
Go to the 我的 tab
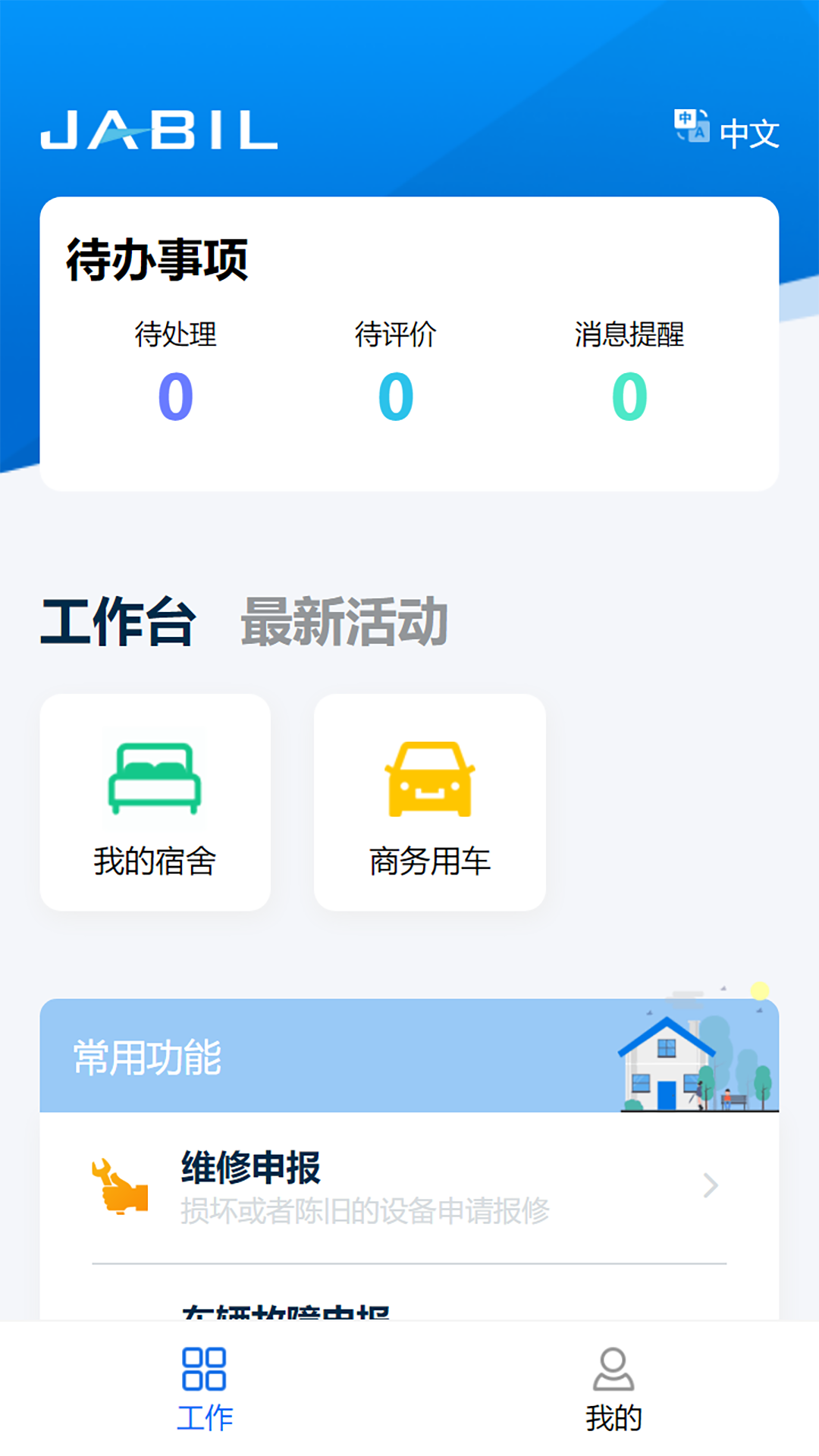pyautogui.click(x=613, y=1389)
